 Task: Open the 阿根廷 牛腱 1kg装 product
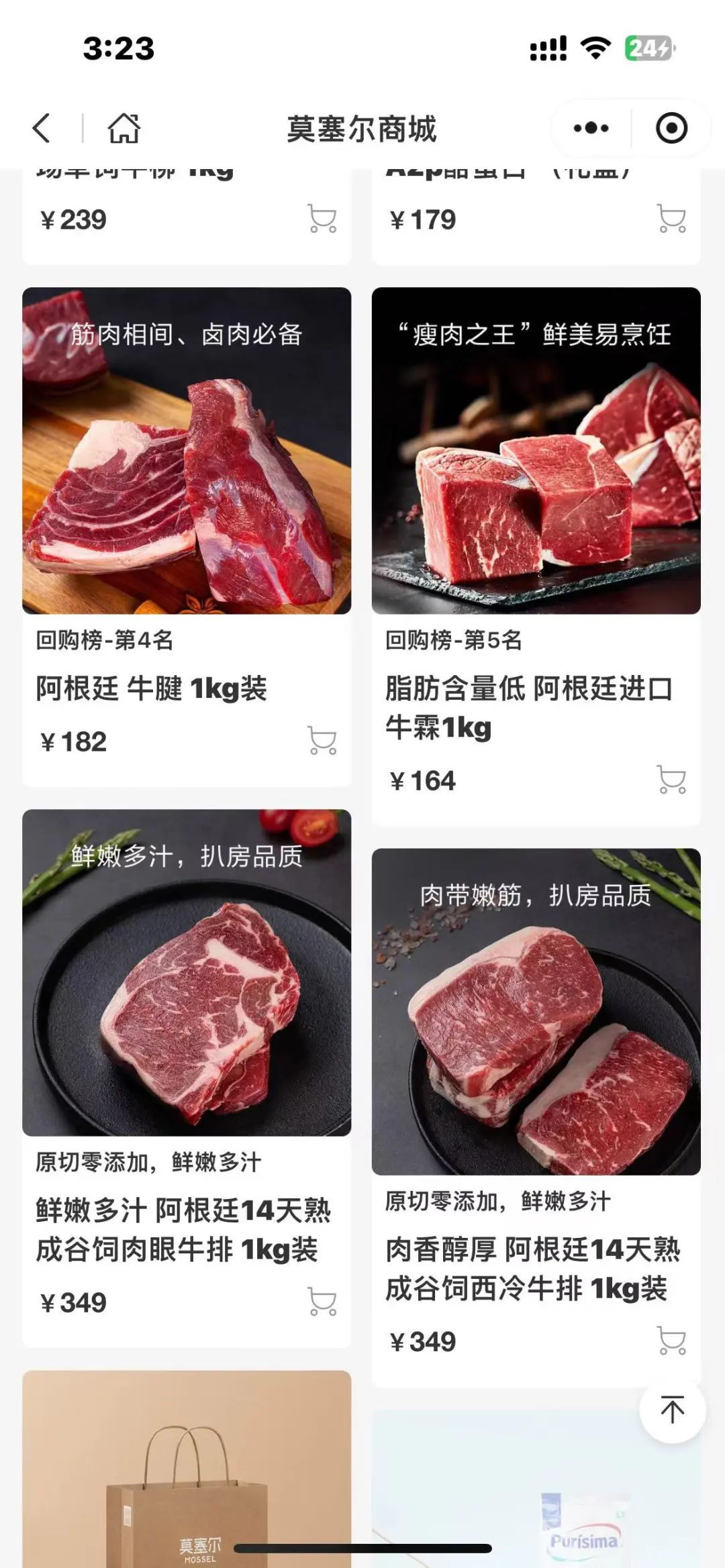coord(187,451)
